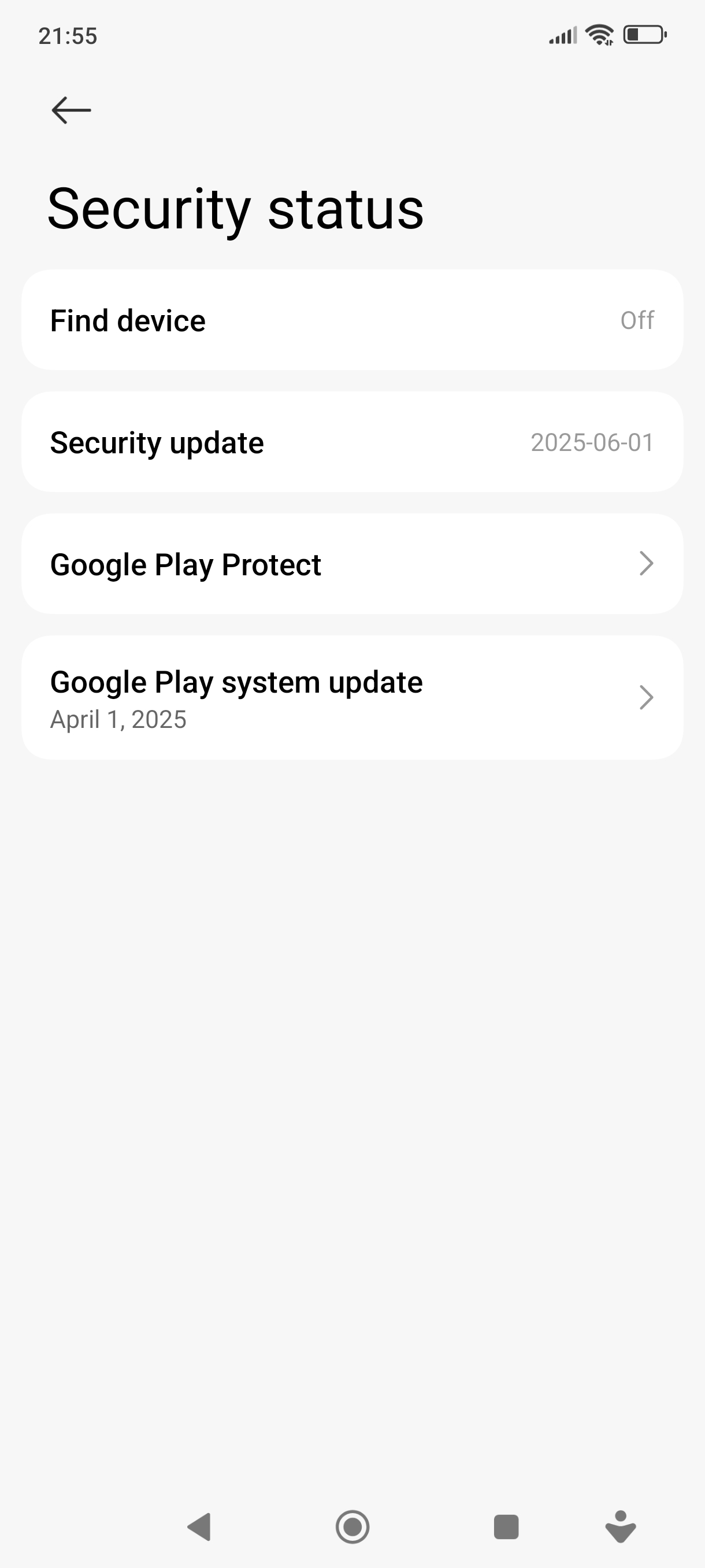Tap the system home button

click(x=352, y=1526)
